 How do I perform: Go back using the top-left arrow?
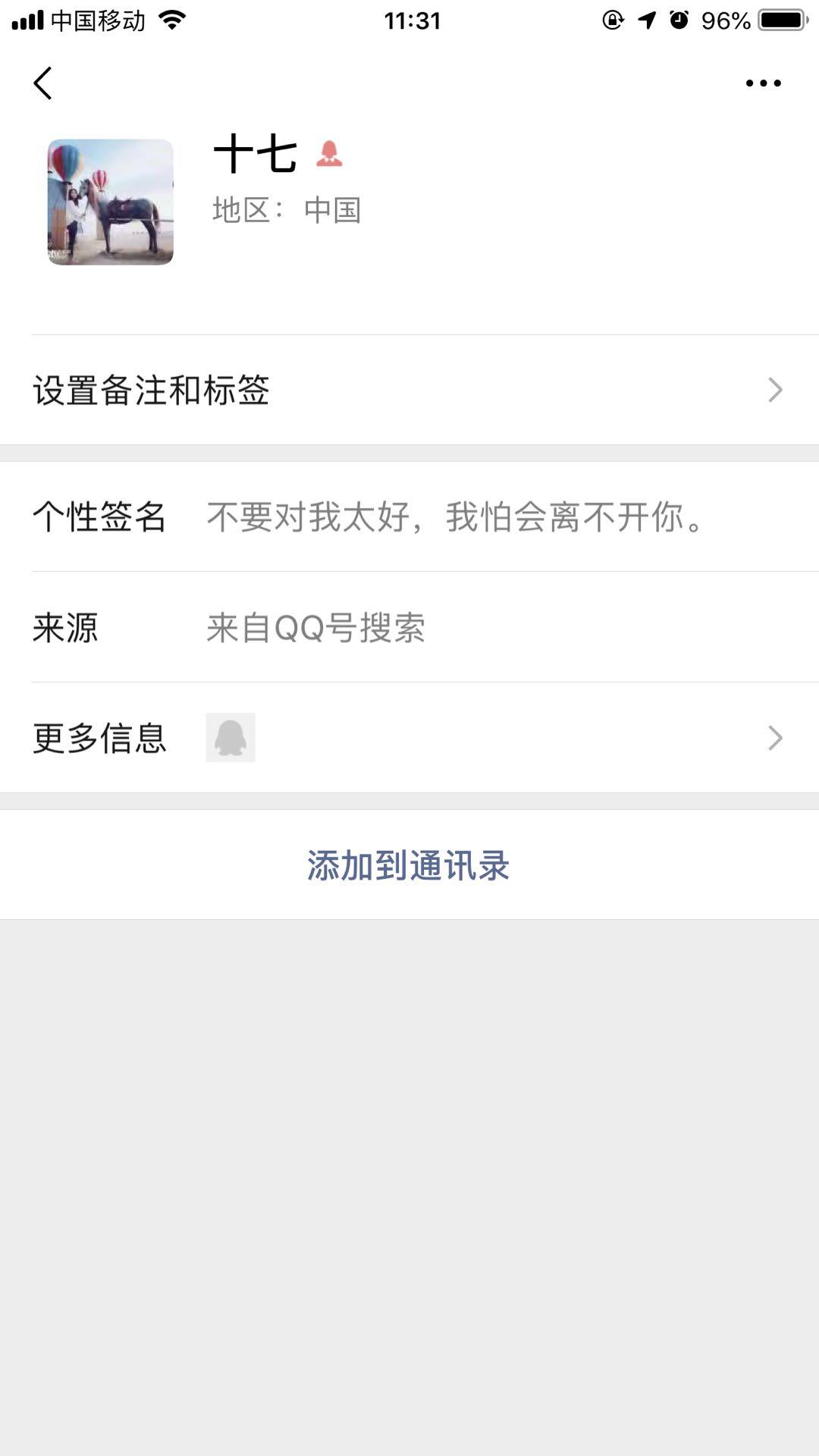click(x=43, y=83)
